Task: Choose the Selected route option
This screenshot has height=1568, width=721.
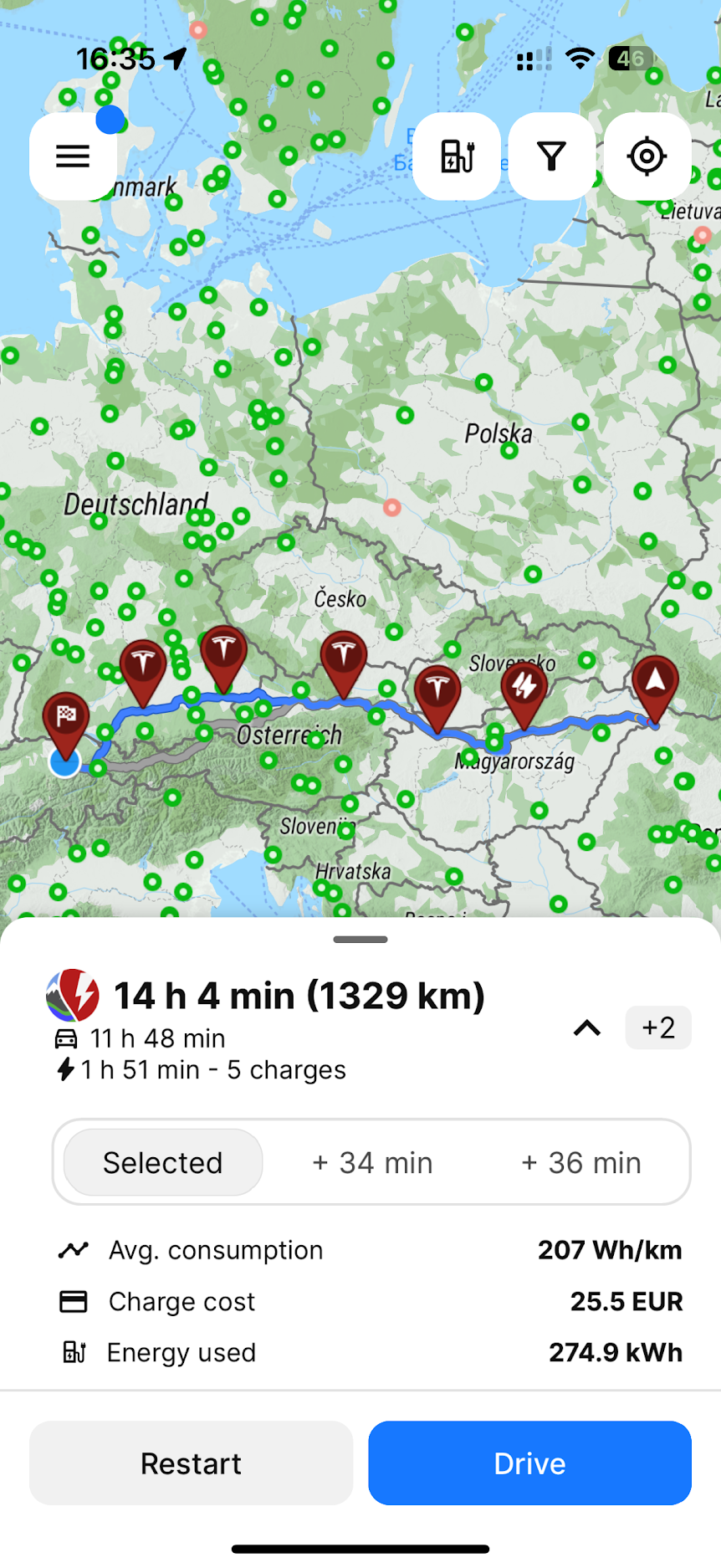Action: [163, 1162]
